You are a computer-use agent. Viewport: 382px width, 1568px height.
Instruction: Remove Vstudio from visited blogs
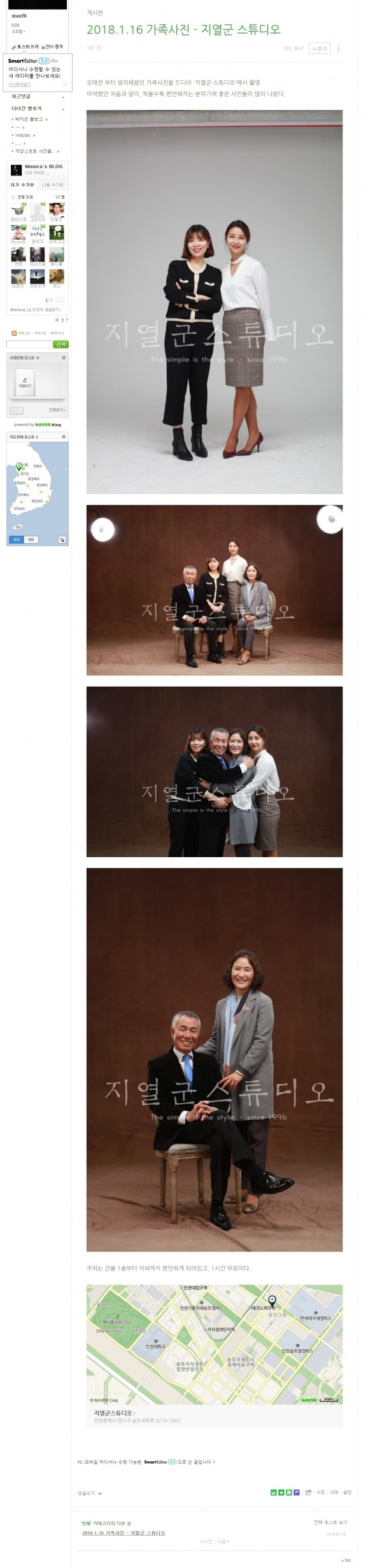point(34,135)
